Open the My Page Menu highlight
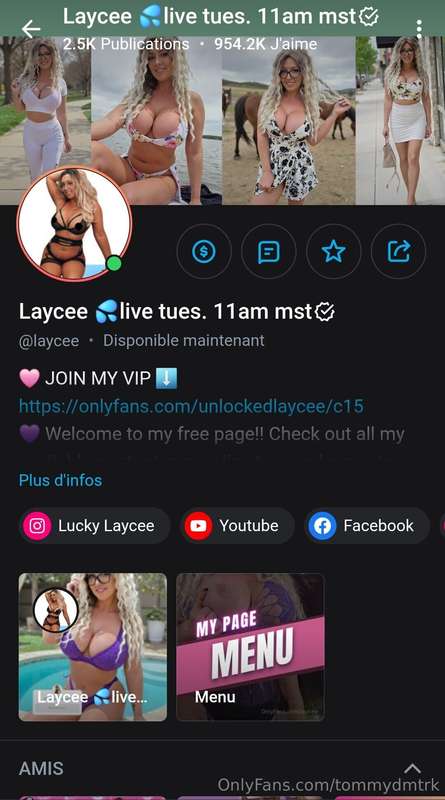Screen dimensions: 445x800 pos(251,647)
